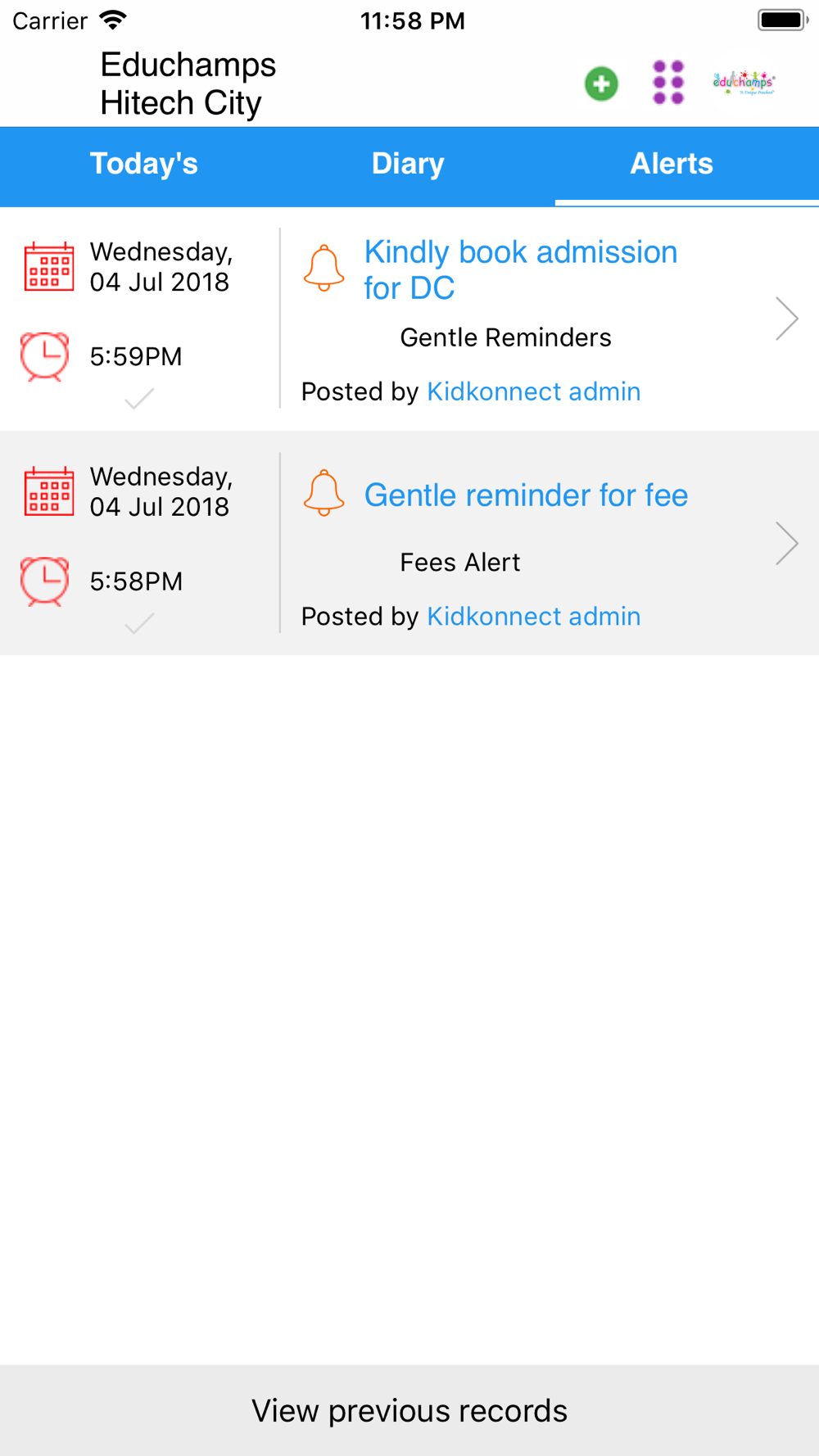This screenshot has width=819, height=1456.
Task: Open the Kindly book admission for DC alert
Action: click(x=521, y=270)
